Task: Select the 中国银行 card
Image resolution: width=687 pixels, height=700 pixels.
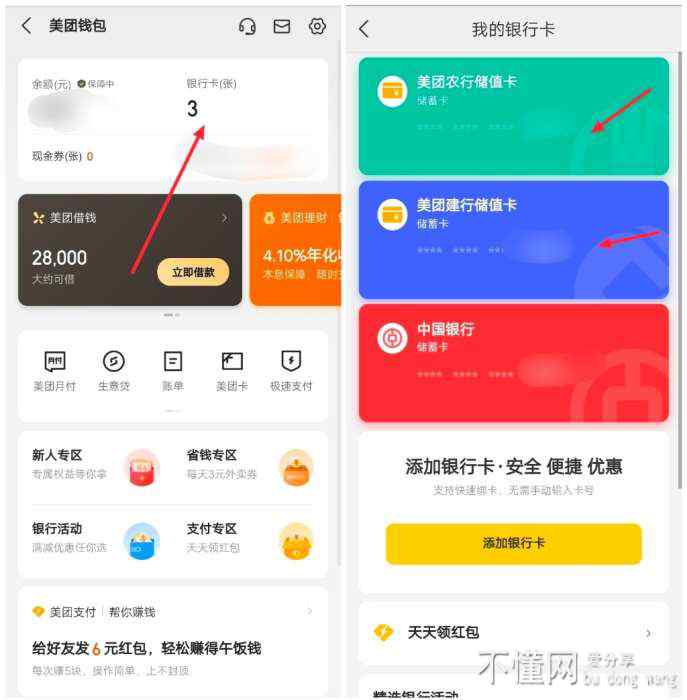Action: (513, 363)
